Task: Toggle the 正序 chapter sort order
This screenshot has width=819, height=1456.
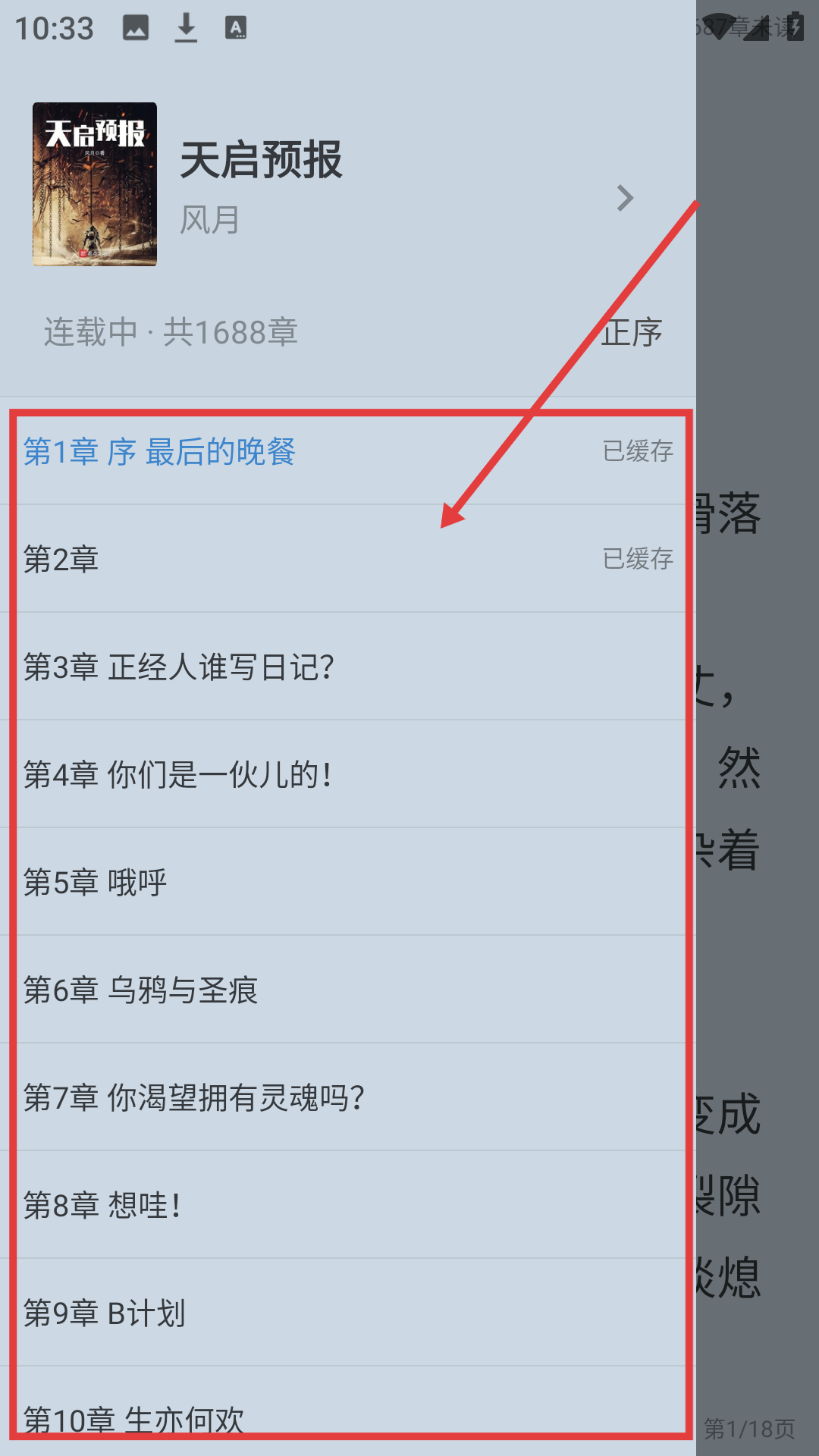Action: [x=632, y=333]
